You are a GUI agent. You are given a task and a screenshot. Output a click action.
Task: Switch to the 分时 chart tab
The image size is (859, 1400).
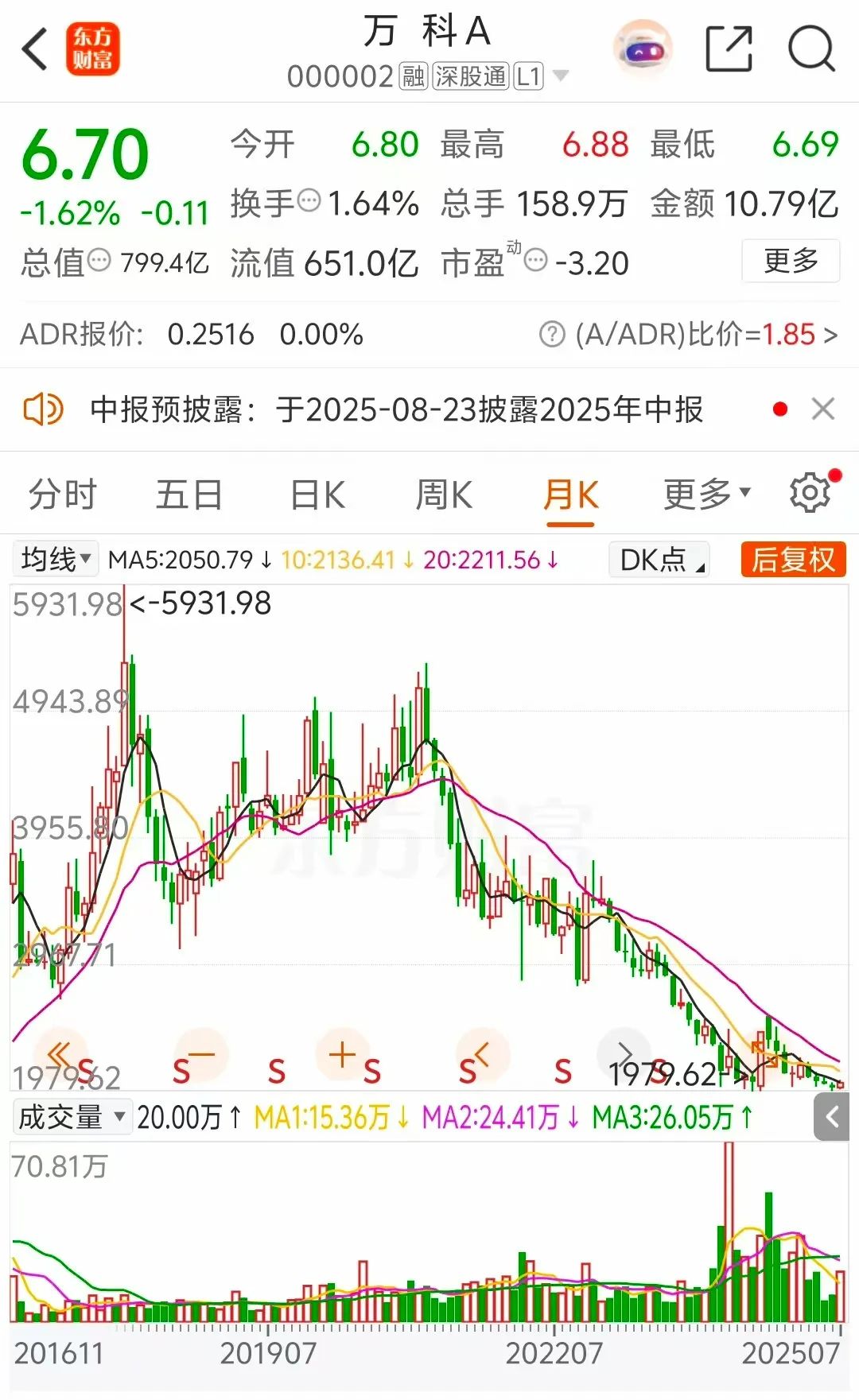[x=62, y=494]
